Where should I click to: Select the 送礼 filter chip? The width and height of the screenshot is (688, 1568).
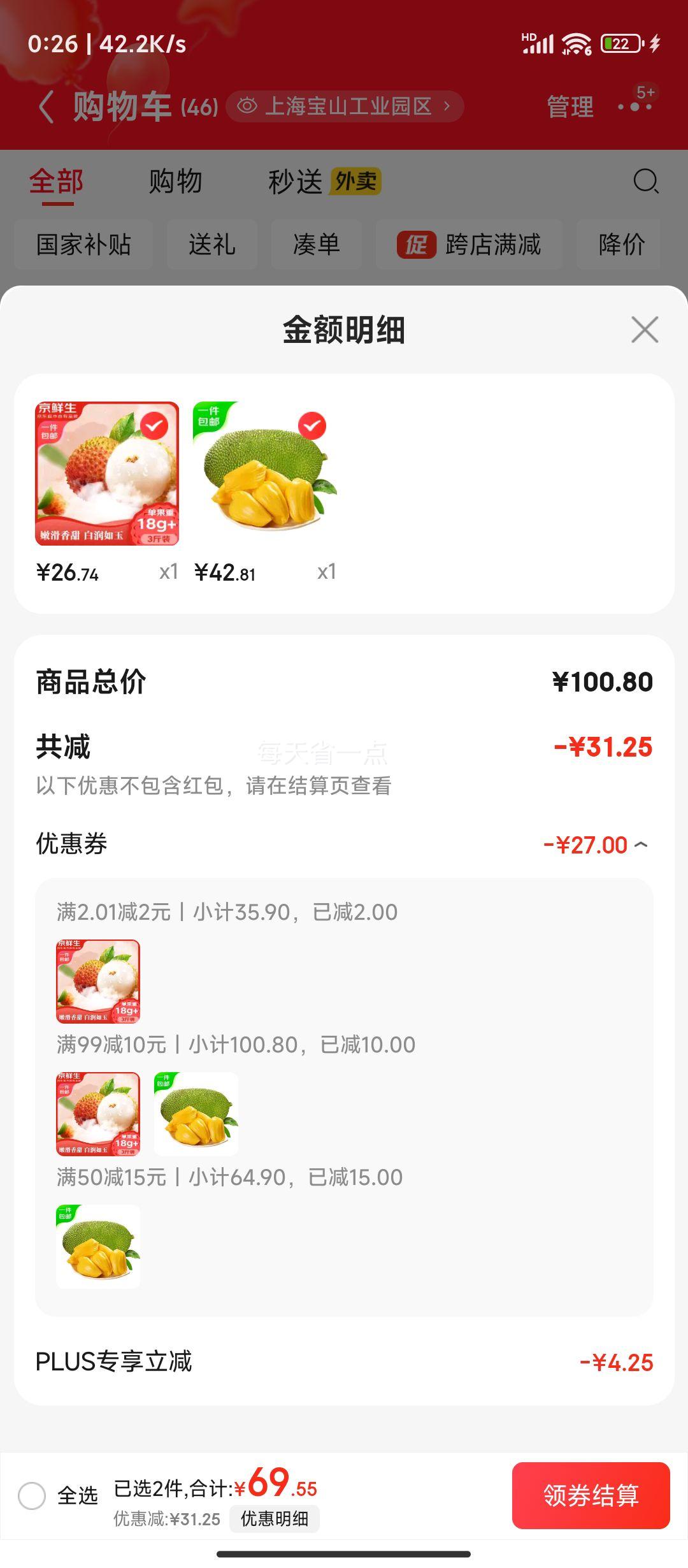coord(212,245)
